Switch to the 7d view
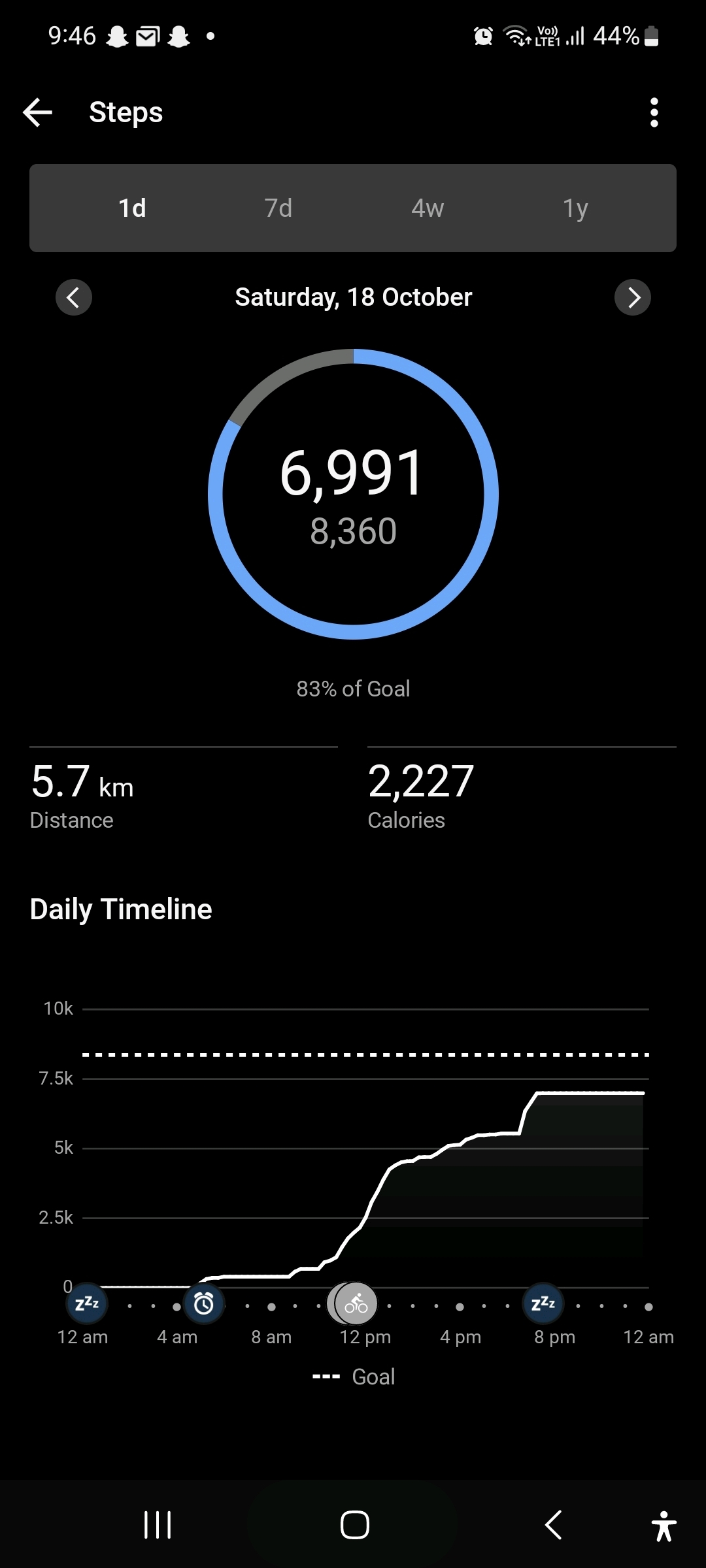This screenshot has width=706, height=1568. coord(278,208)
